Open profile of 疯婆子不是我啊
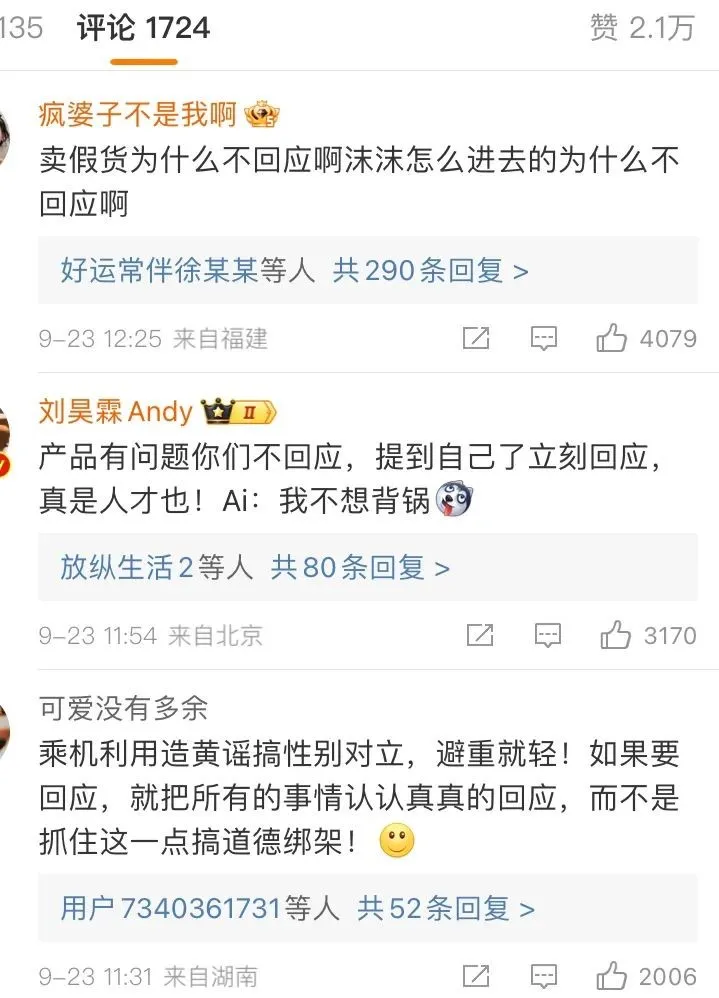The height and width of the screenshot is (998, 719). coord(137,115)
